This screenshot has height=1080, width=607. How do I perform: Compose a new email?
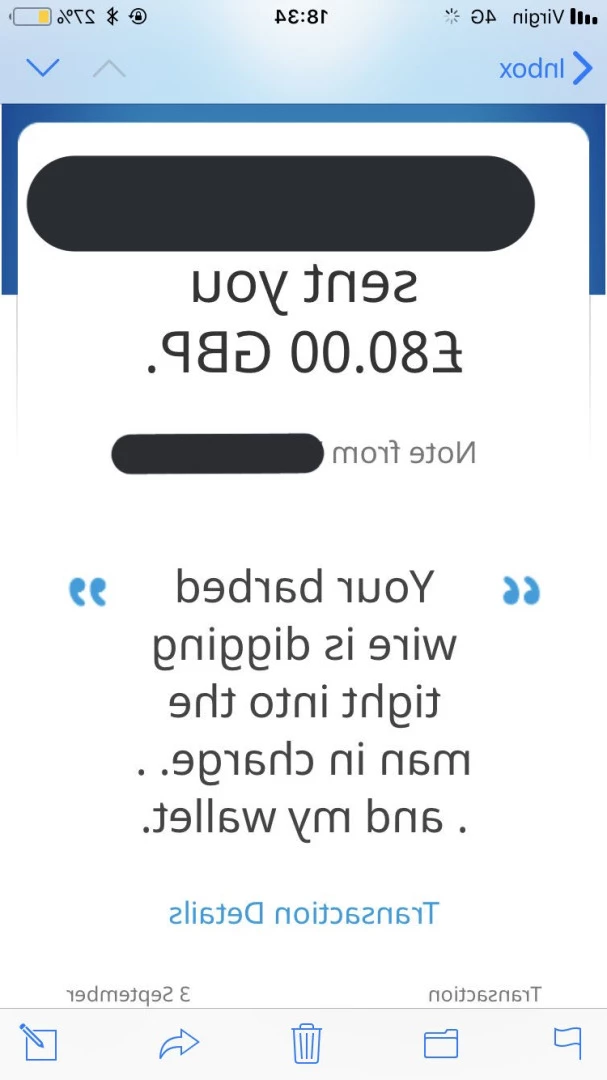38,1043
